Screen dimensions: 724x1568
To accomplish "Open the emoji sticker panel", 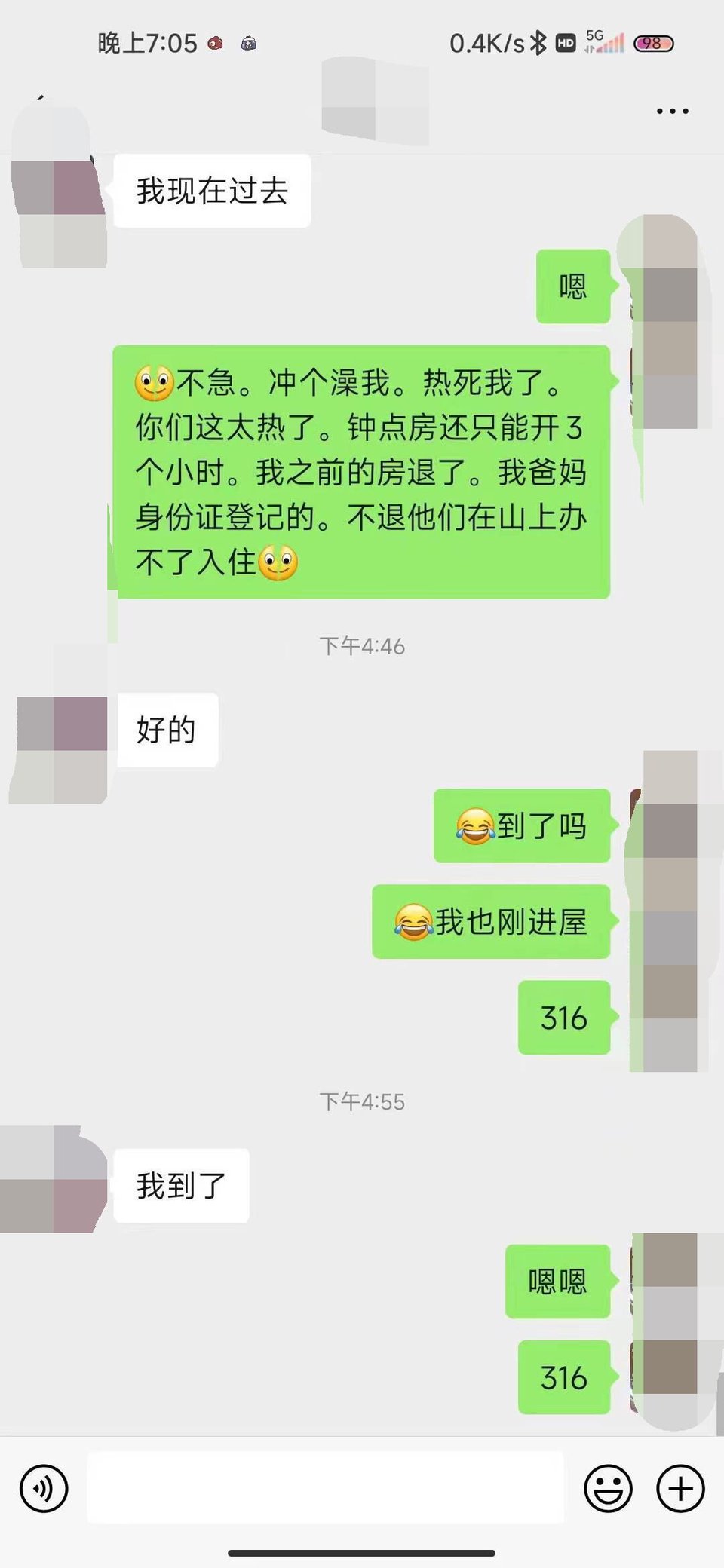I will coord(608,1488).
